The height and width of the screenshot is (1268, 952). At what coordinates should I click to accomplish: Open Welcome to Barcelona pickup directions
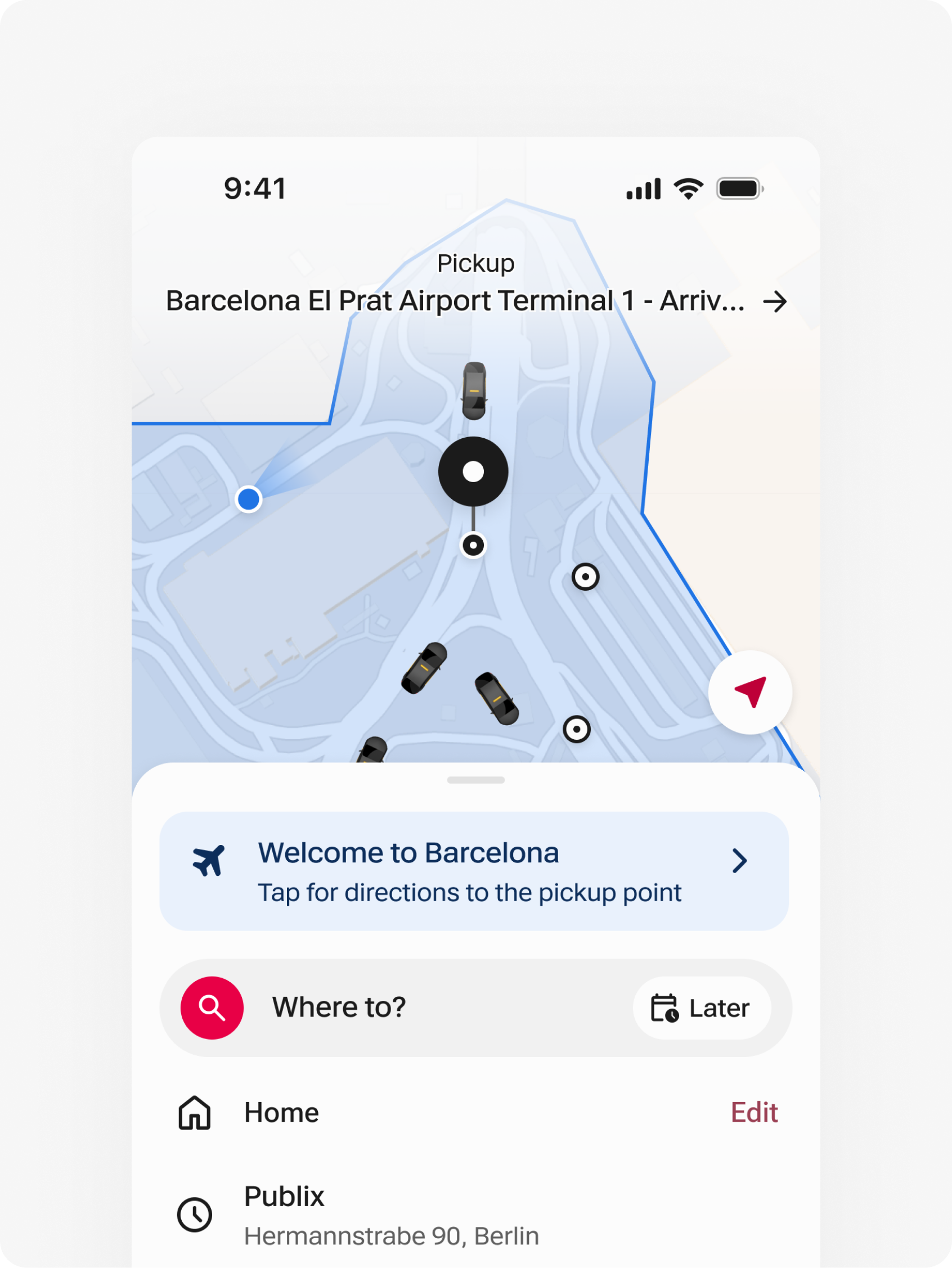click(474, 871)
